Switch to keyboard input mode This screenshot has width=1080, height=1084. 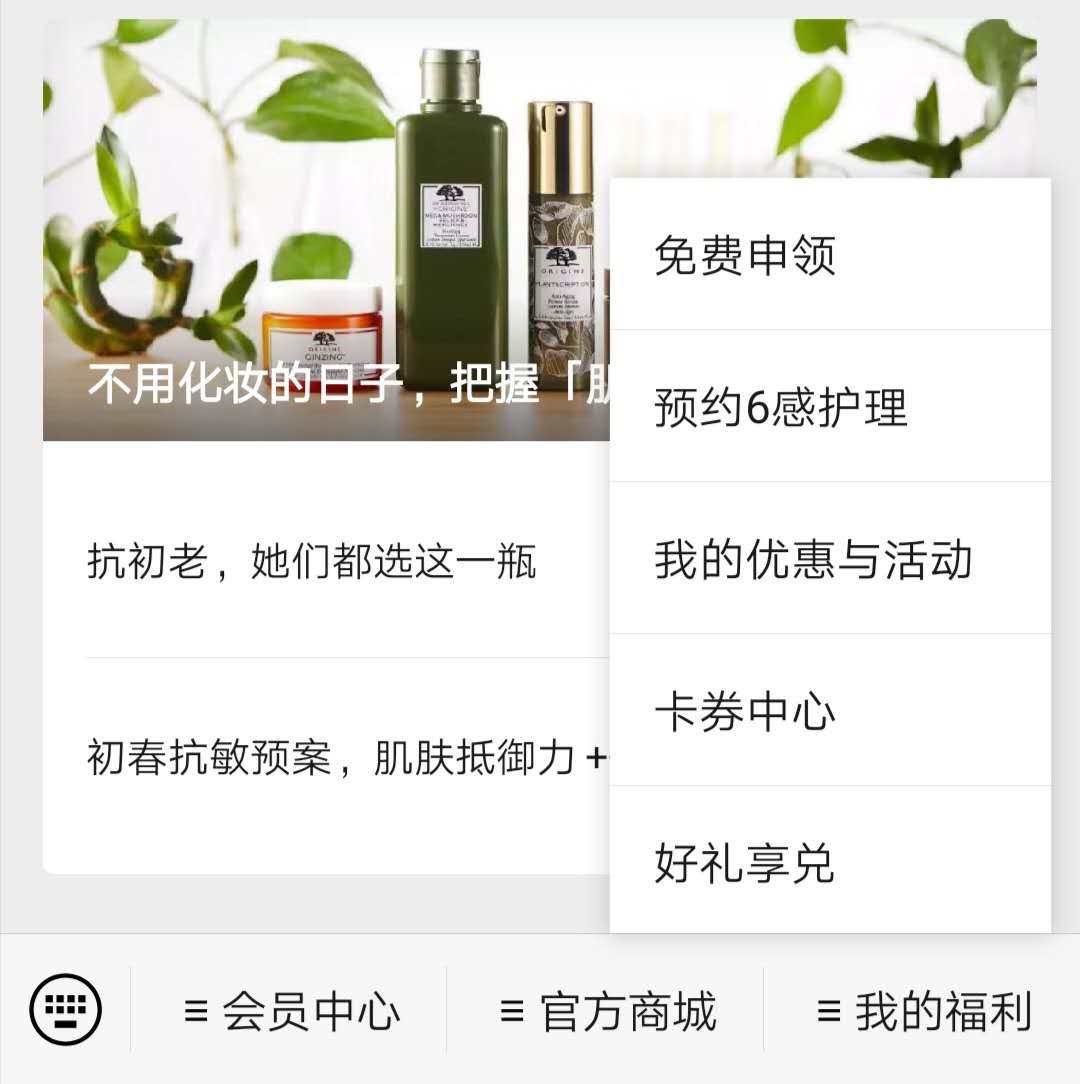(67, 1009)
